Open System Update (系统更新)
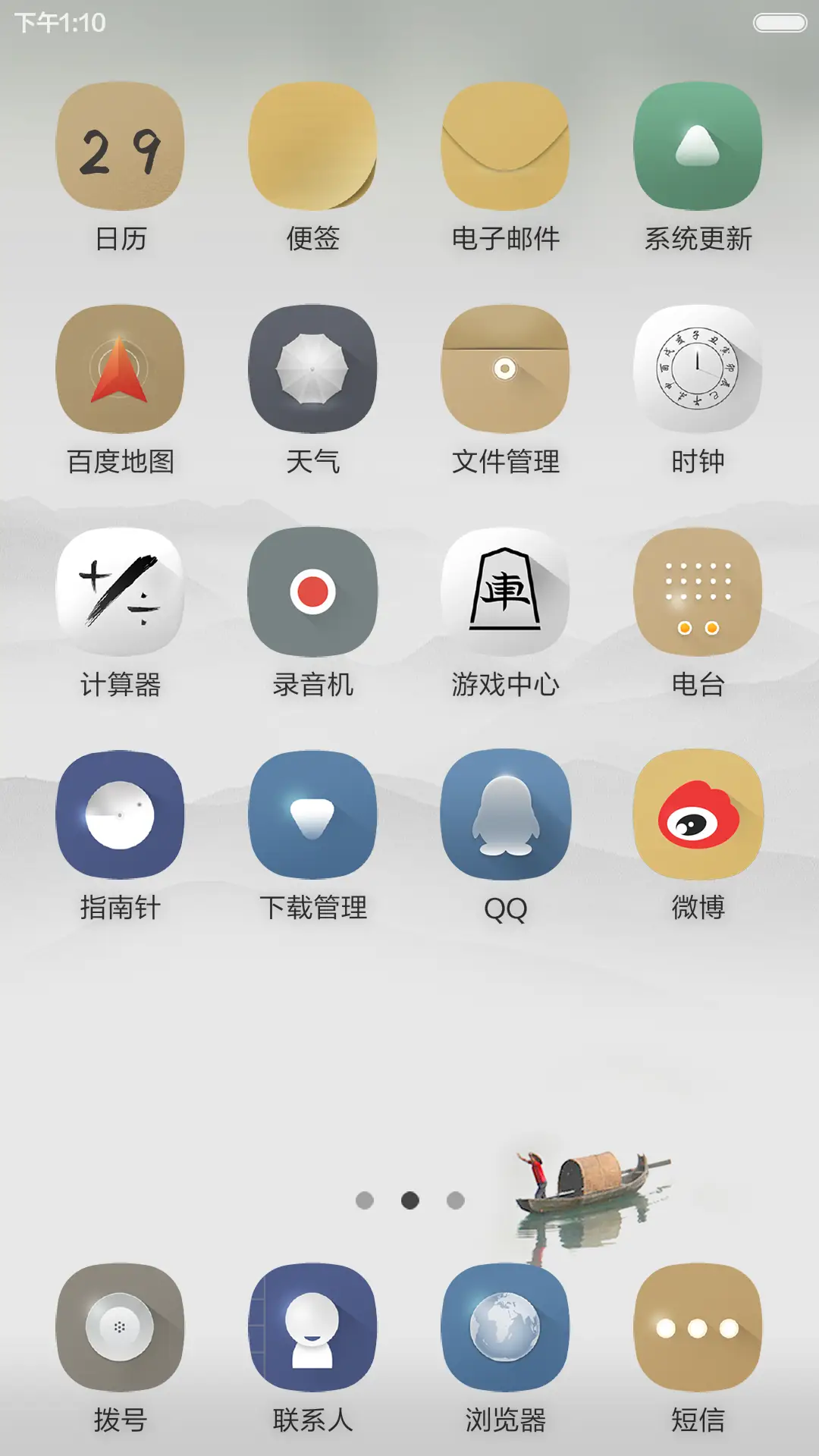The height and width of the screenshot is (1456, 819). click(698, 149)
